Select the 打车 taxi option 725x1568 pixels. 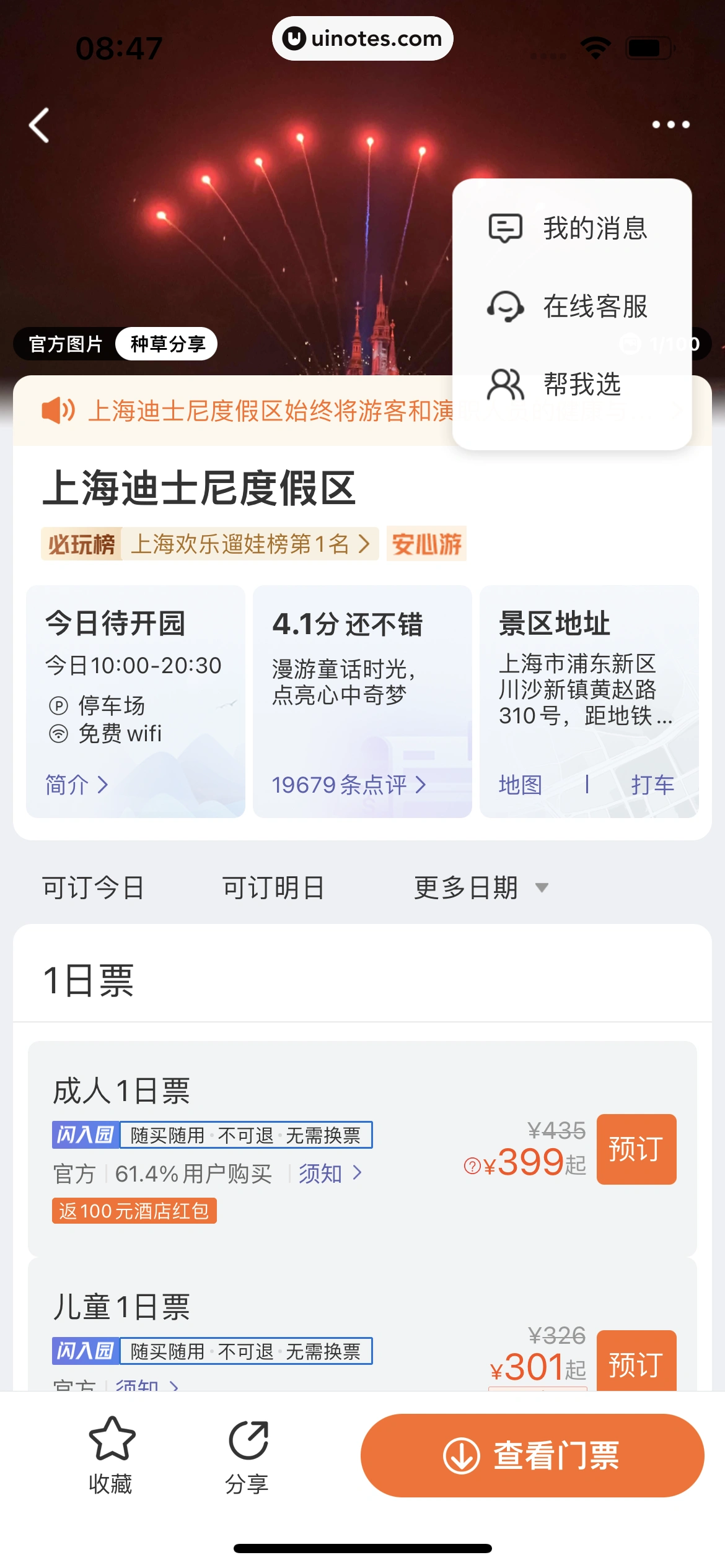[652, 784]
